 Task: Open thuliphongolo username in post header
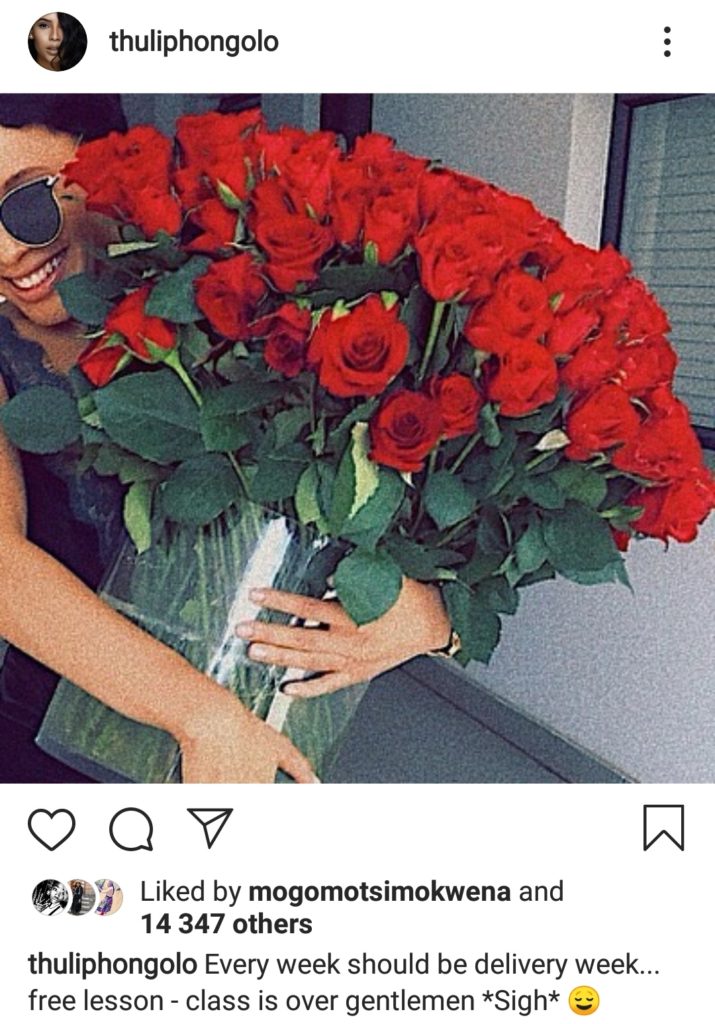pos(193,42)
